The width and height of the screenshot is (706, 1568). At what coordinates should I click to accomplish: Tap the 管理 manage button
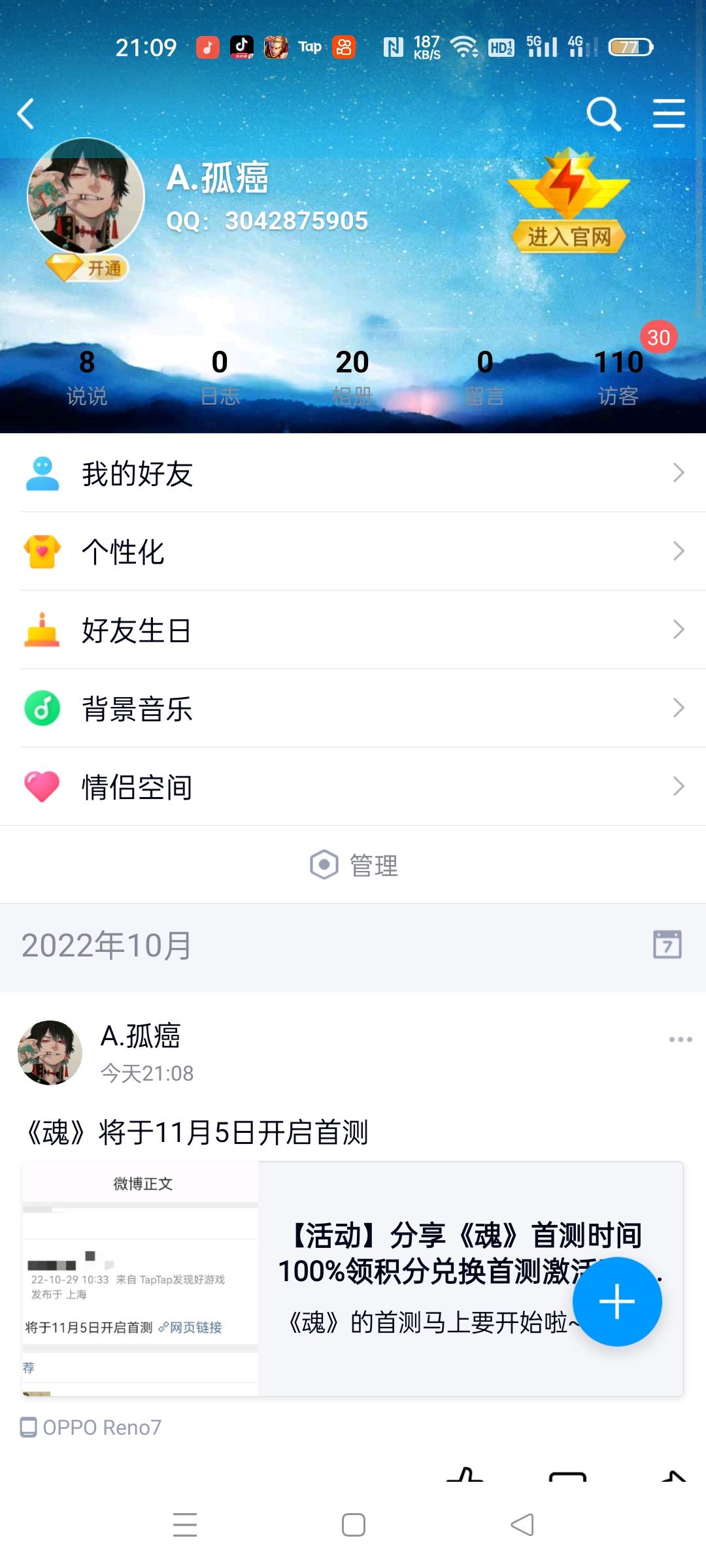[354, 865]
